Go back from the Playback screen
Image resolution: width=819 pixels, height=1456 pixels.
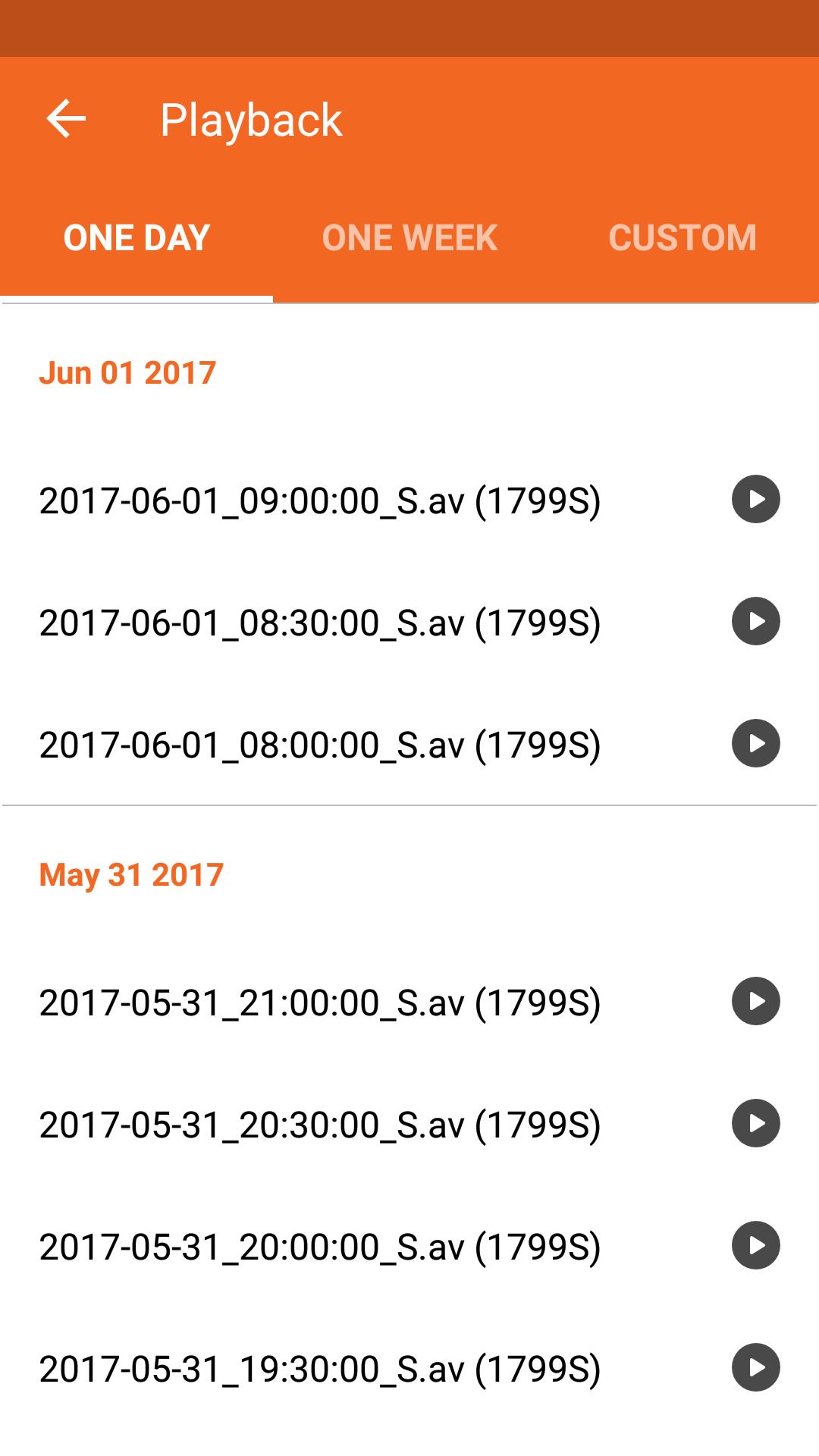point(67,119)
